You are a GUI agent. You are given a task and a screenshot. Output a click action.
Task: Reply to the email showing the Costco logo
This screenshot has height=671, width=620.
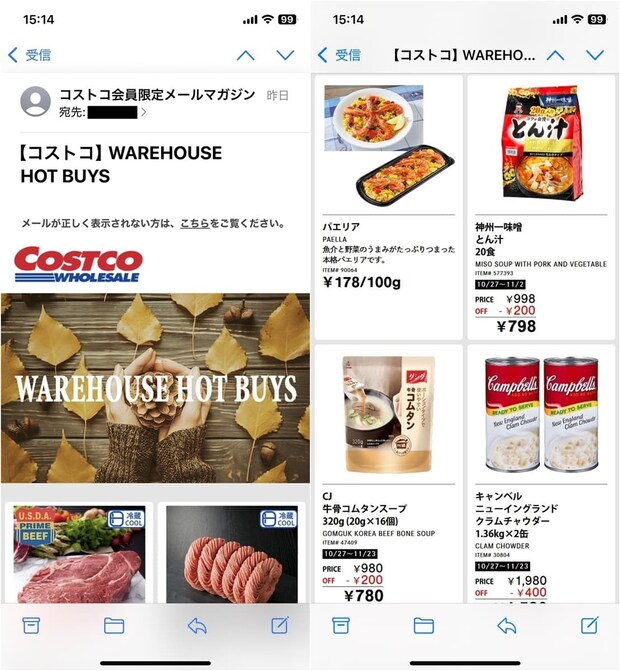point(197,625)
